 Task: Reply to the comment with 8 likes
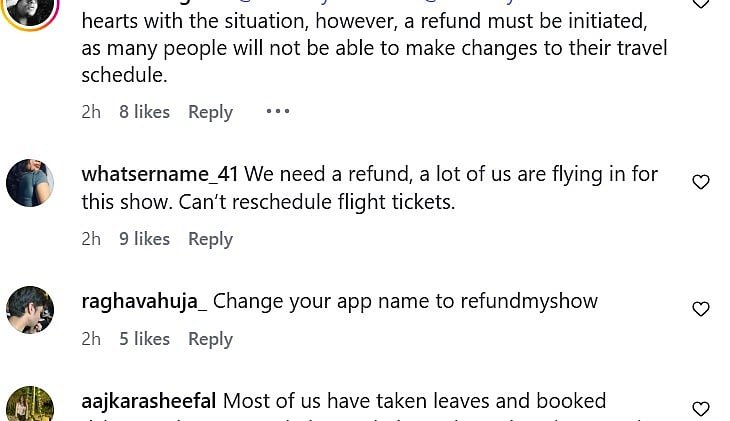coord(210,112)
